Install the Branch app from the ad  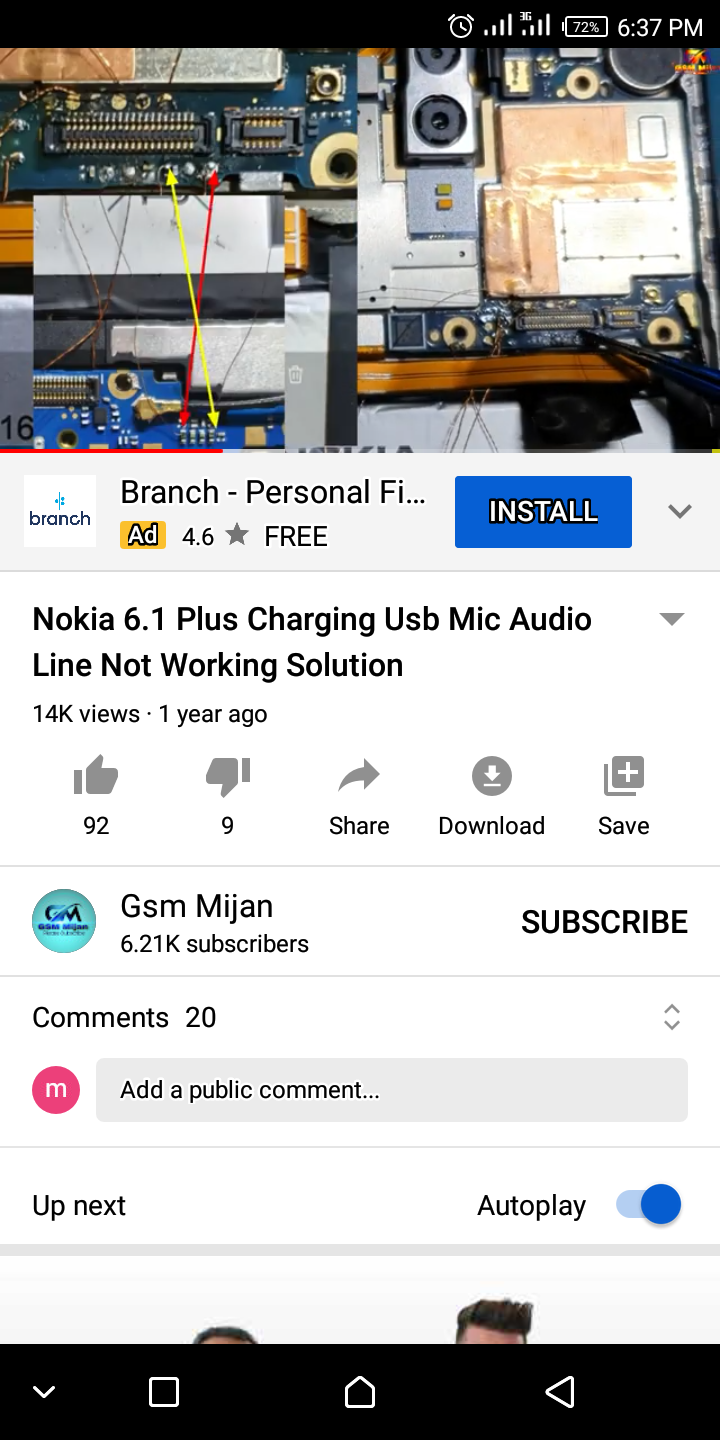(543, 512)
